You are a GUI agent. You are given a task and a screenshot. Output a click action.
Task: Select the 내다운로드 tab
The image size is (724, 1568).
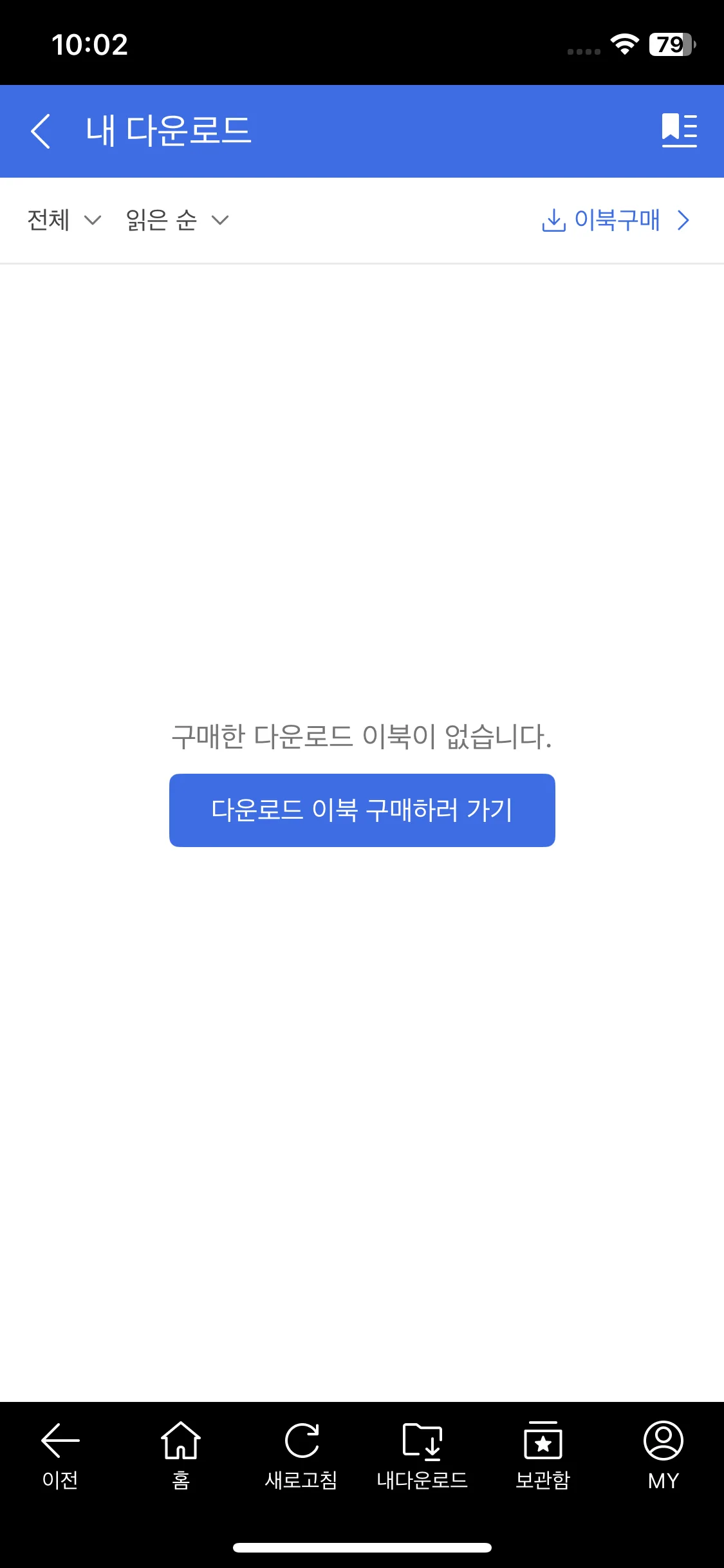(422, 1455)
